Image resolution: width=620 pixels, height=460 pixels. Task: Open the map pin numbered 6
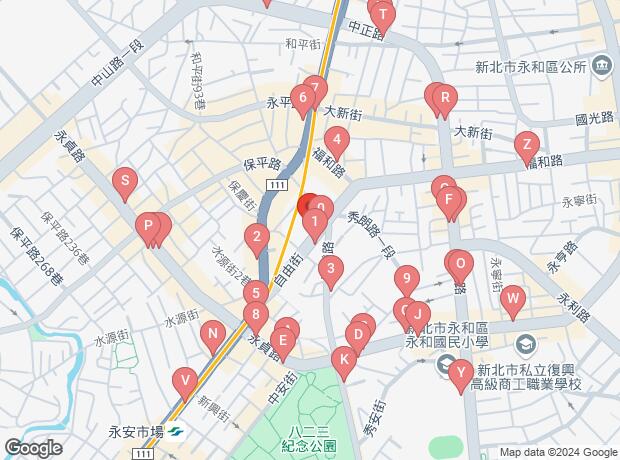tap(302, 99)
